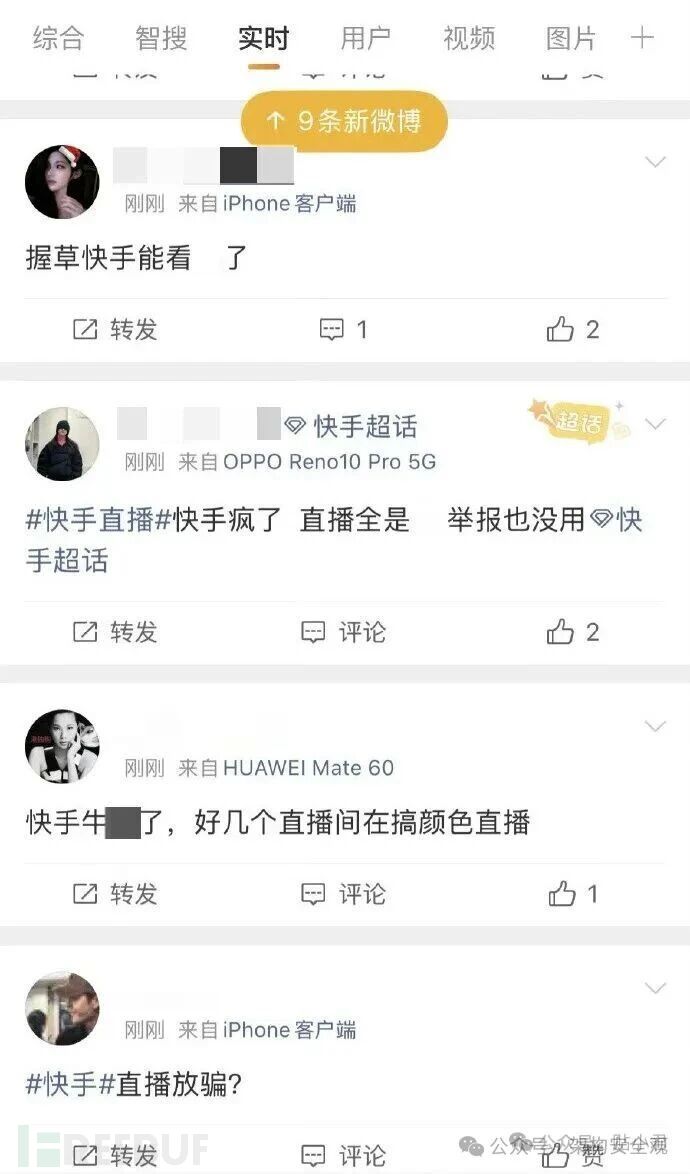
Task: Switch to the 综合 tab
Action: click(x=58, y=39)
